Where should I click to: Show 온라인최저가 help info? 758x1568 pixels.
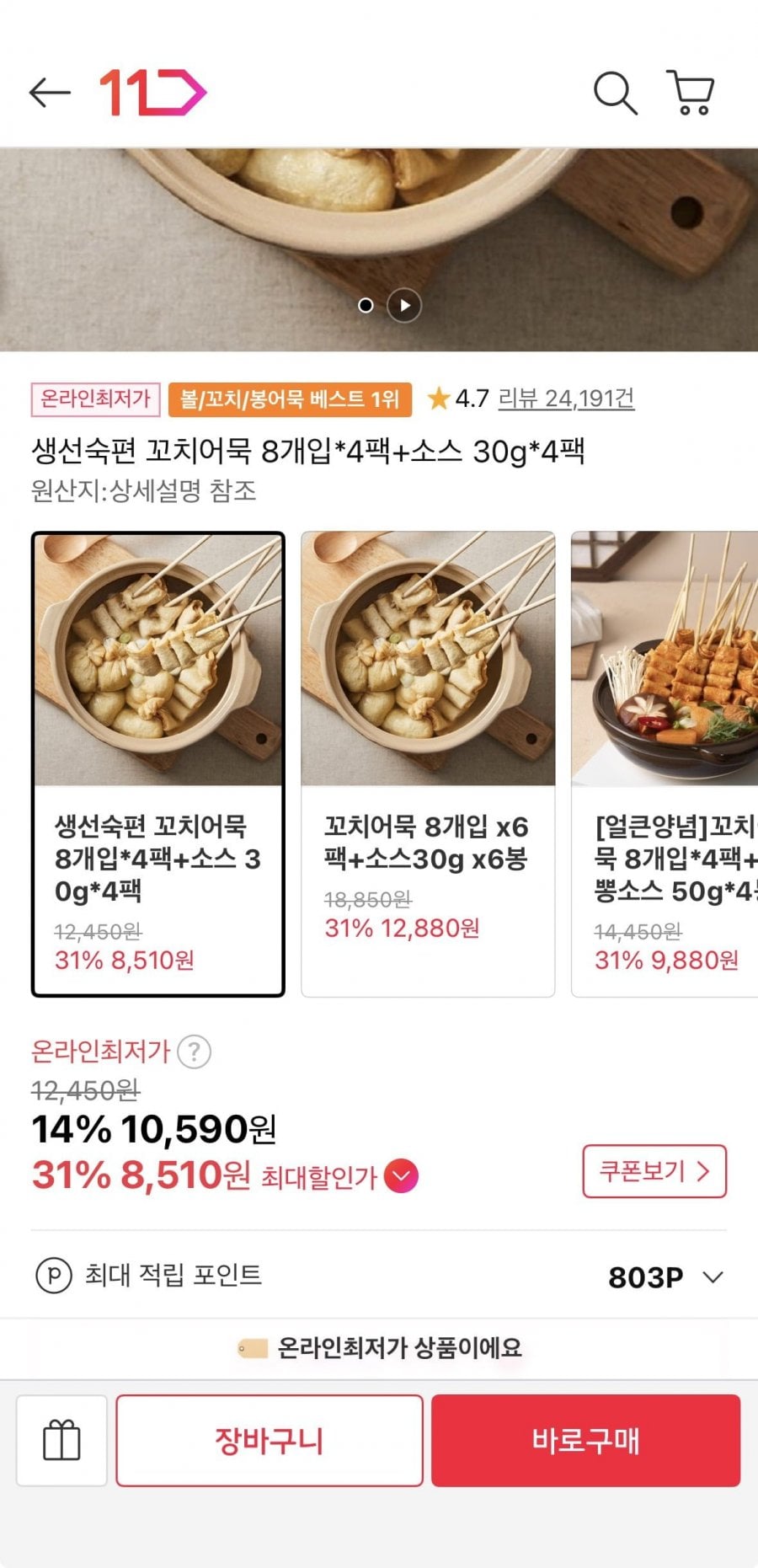pyautogui.click(x=195, y=1052)
